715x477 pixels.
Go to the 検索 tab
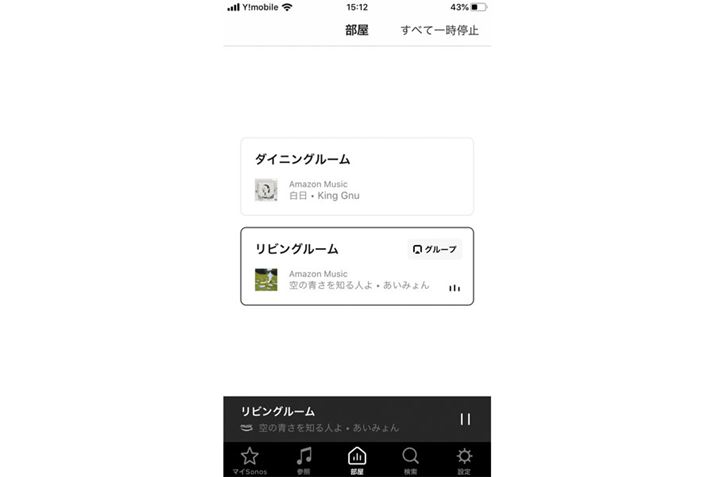point(410,460)
